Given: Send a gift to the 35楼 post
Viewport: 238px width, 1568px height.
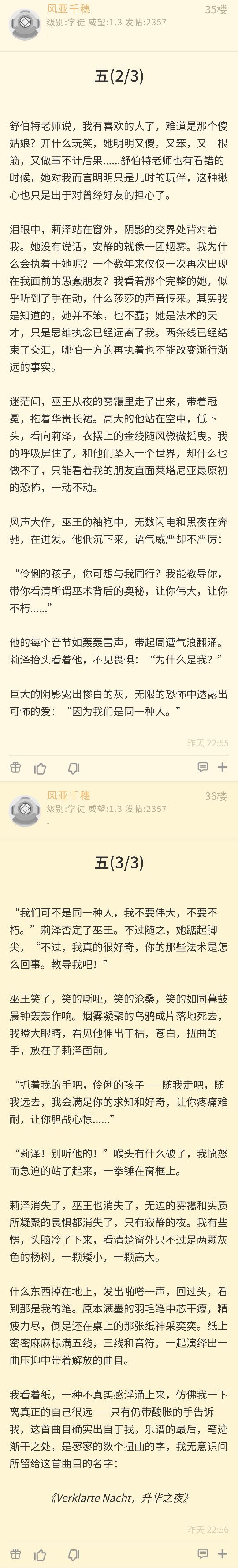Looking at the screenshot, I should (16, 767).
